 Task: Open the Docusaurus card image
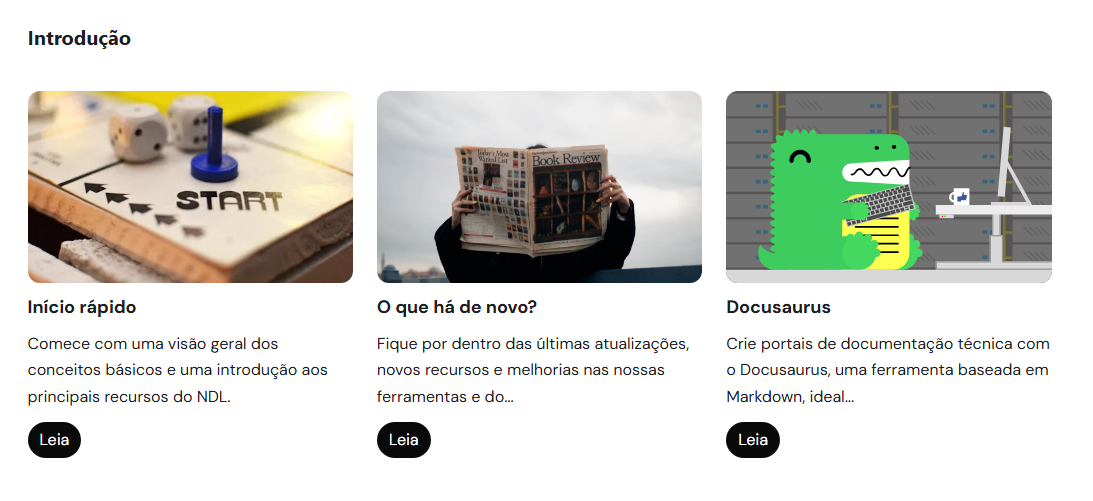pyautogui.click(x=888, y=187)
